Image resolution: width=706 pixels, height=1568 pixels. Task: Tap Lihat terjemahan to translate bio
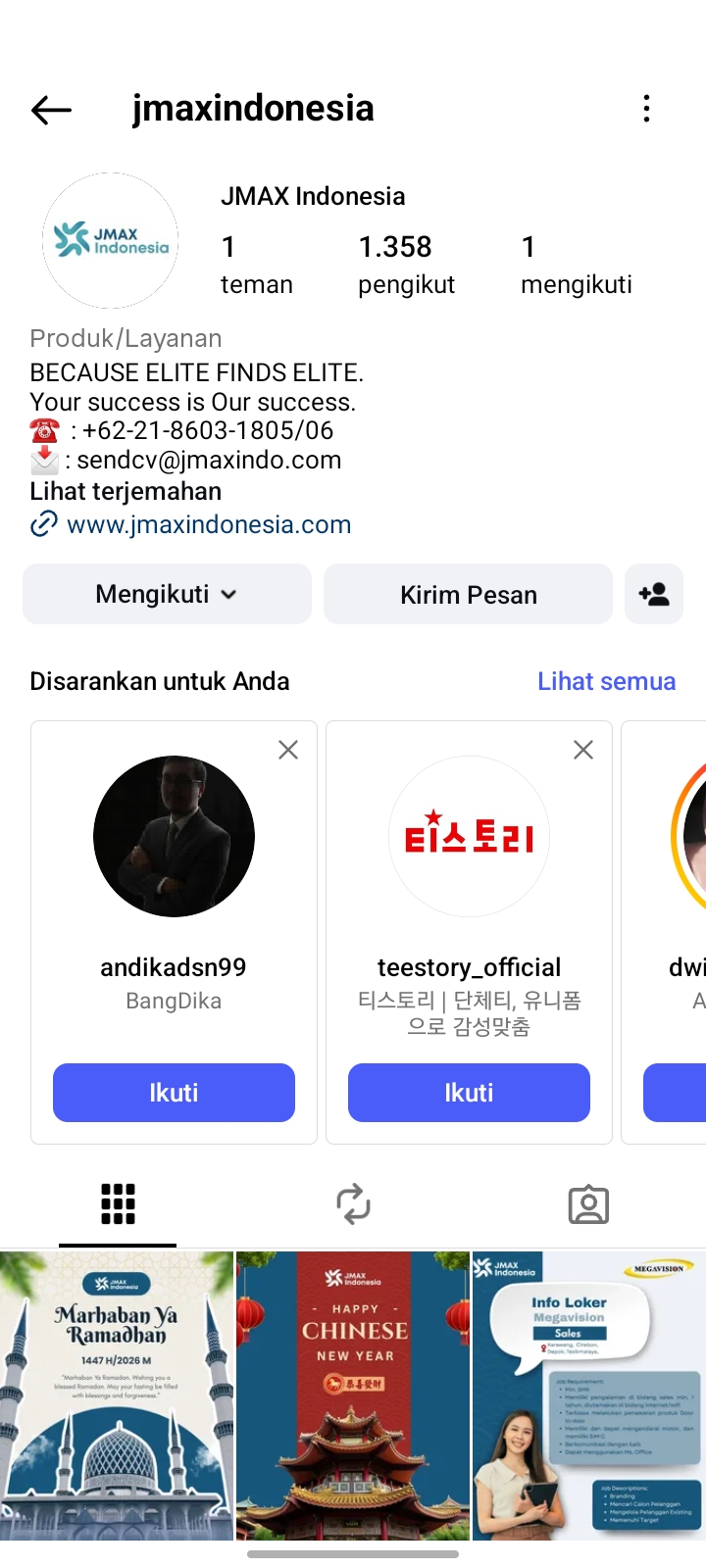(x=126, y=491)
